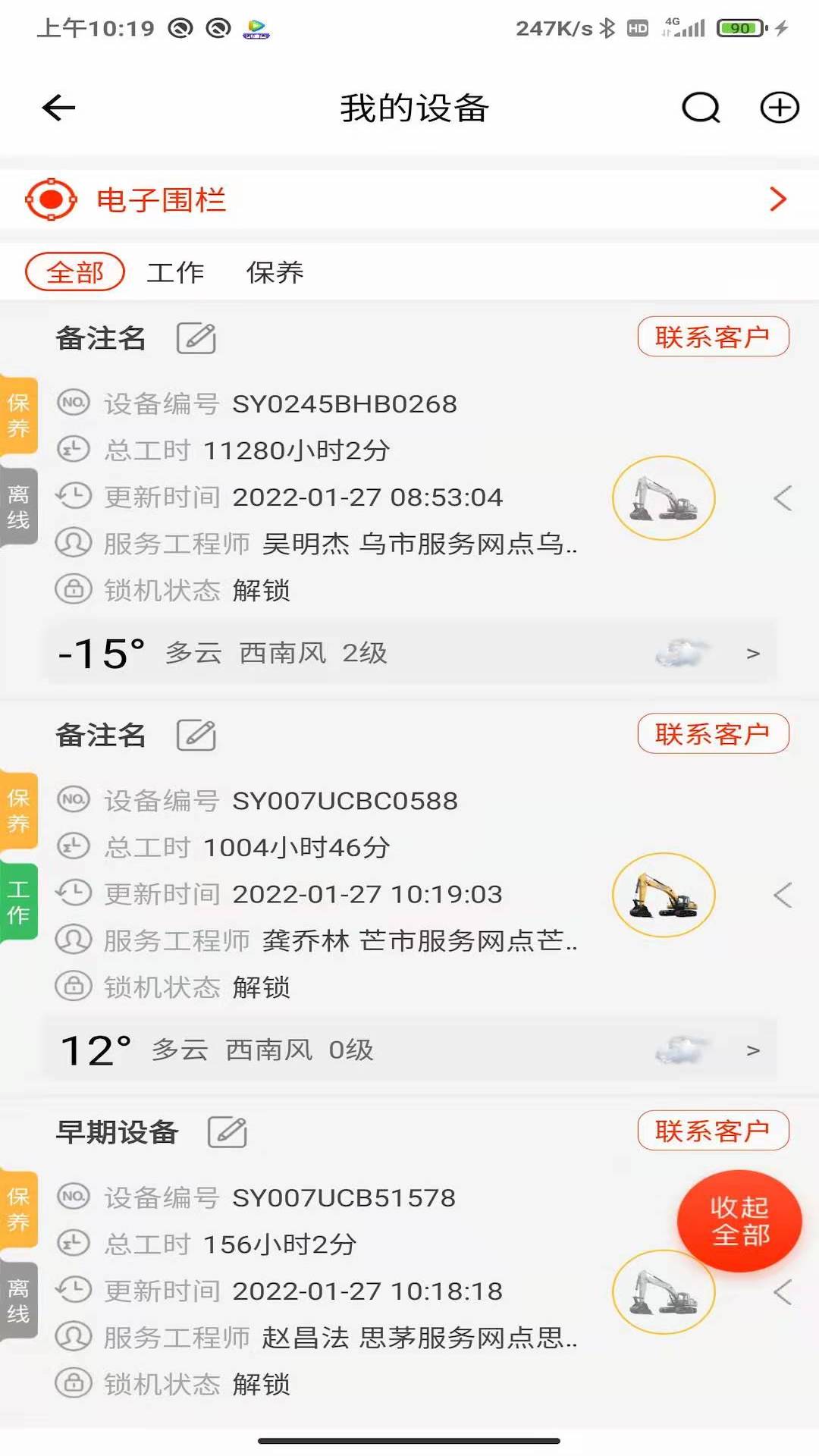Tap the back arrow to leave 我的设备
Image resolution: width=819 pixels, height=1456 pixels.
(57, 108)
